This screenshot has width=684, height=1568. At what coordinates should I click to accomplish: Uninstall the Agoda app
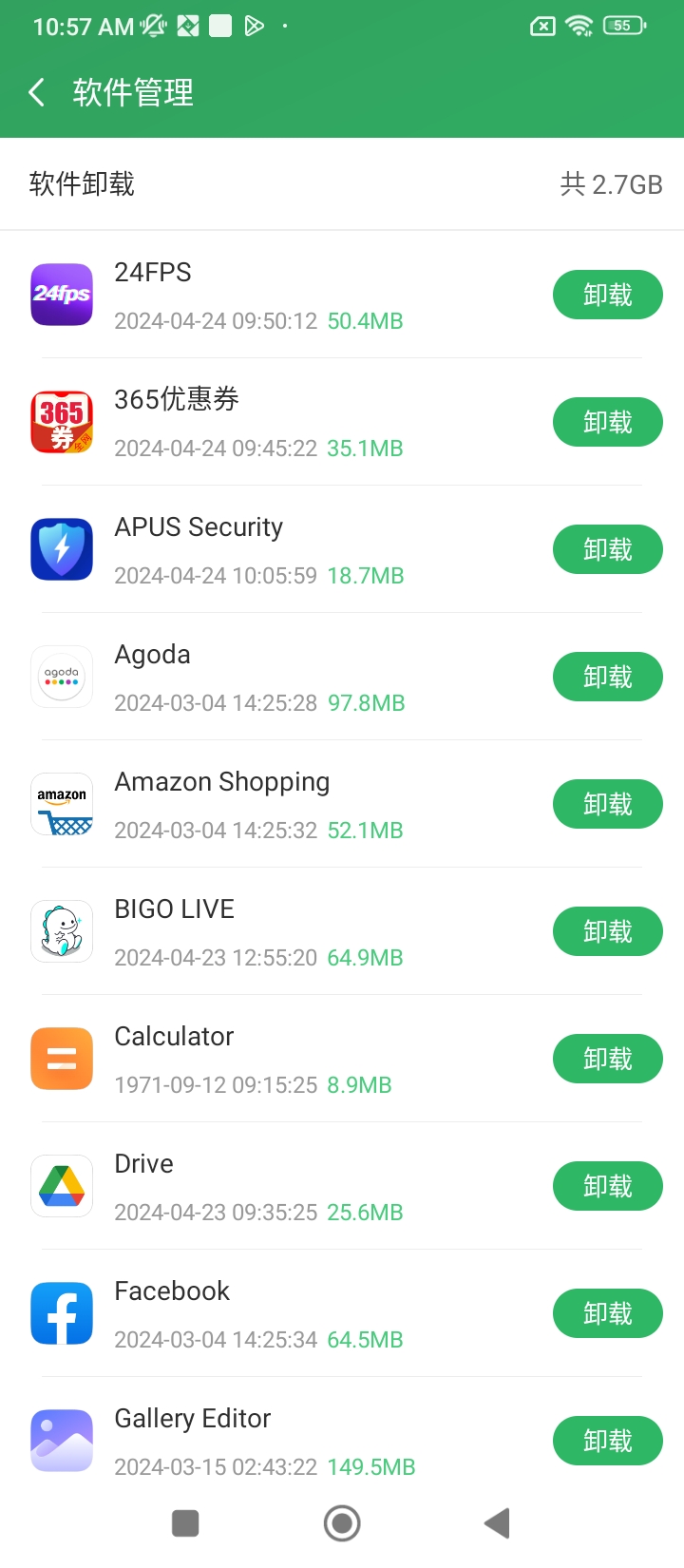point(607,677)
